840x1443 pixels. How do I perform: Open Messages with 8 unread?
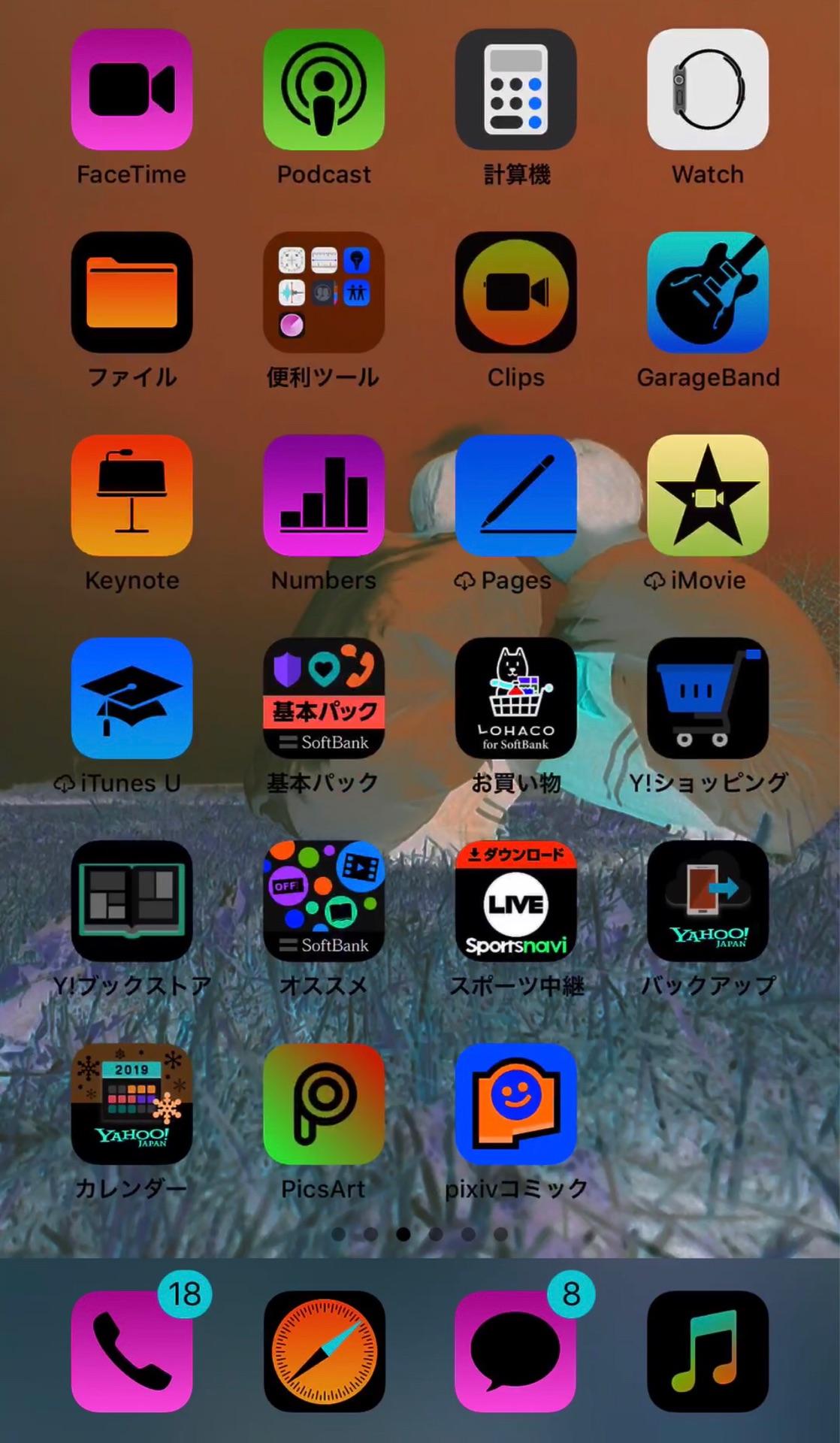click(515, 1352)
